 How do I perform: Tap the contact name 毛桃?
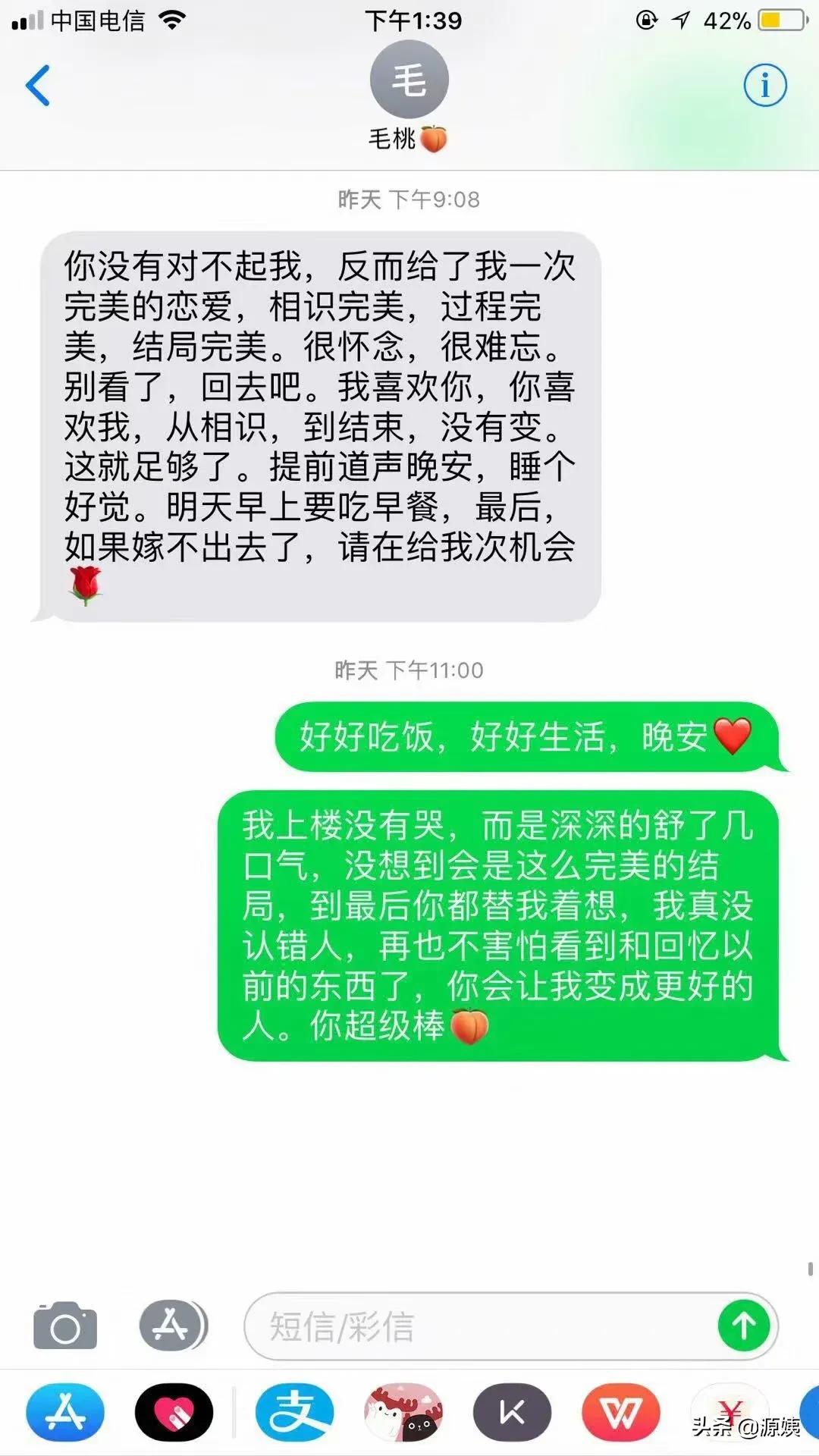(x=409, y=138)
